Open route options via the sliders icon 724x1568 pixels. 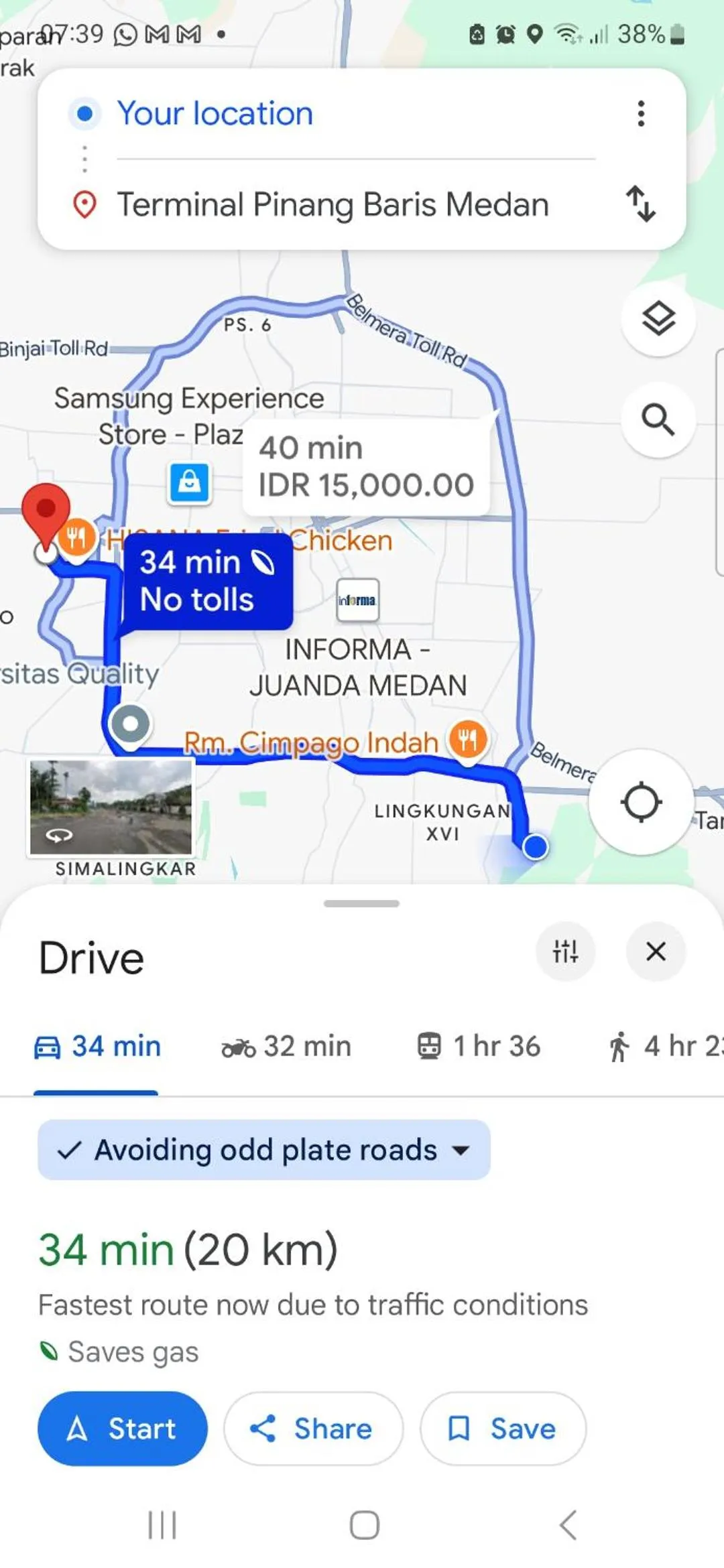pos(566,952)
